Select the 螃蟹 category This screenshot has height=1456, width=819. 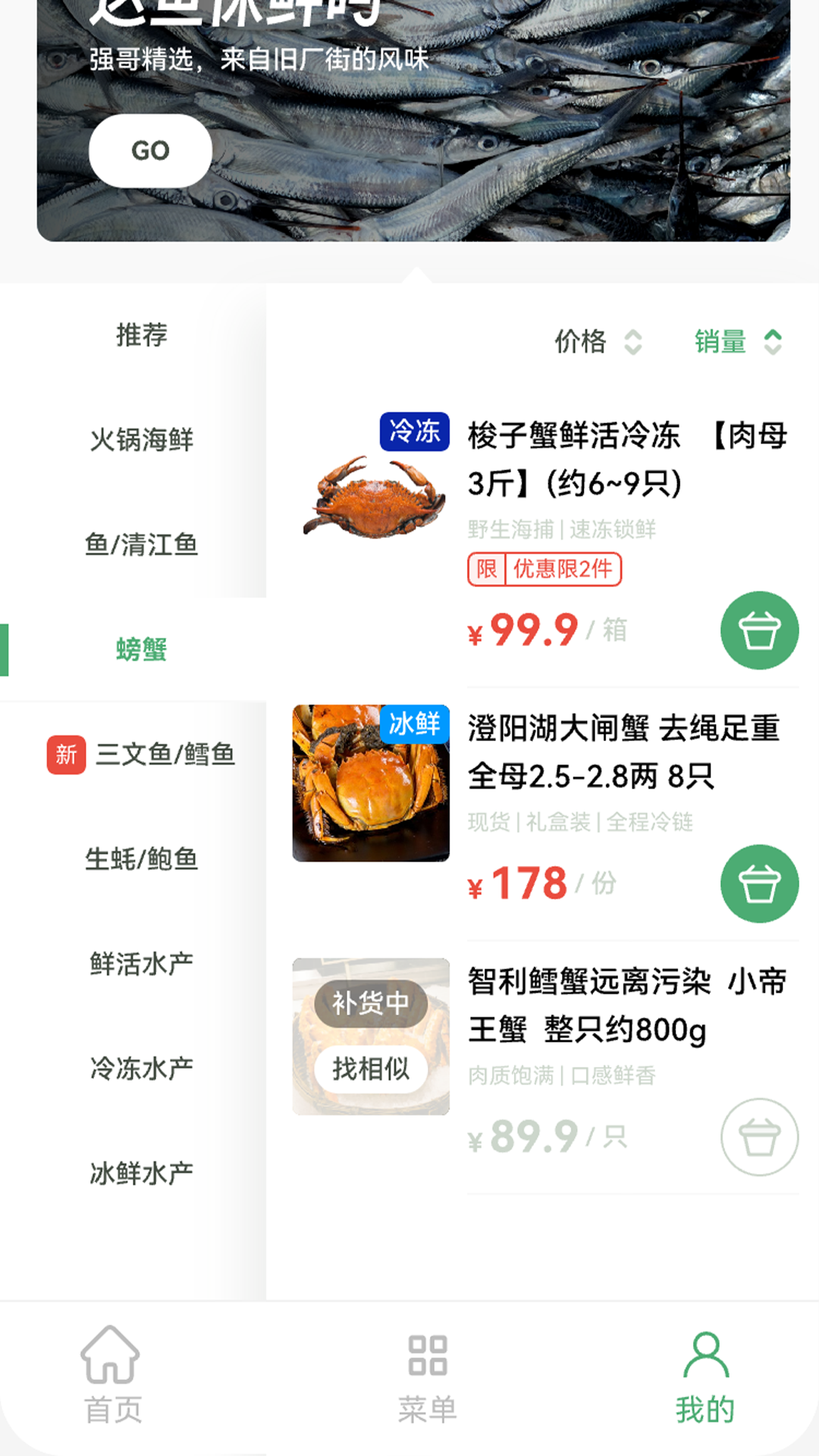(x=141, y=649)
